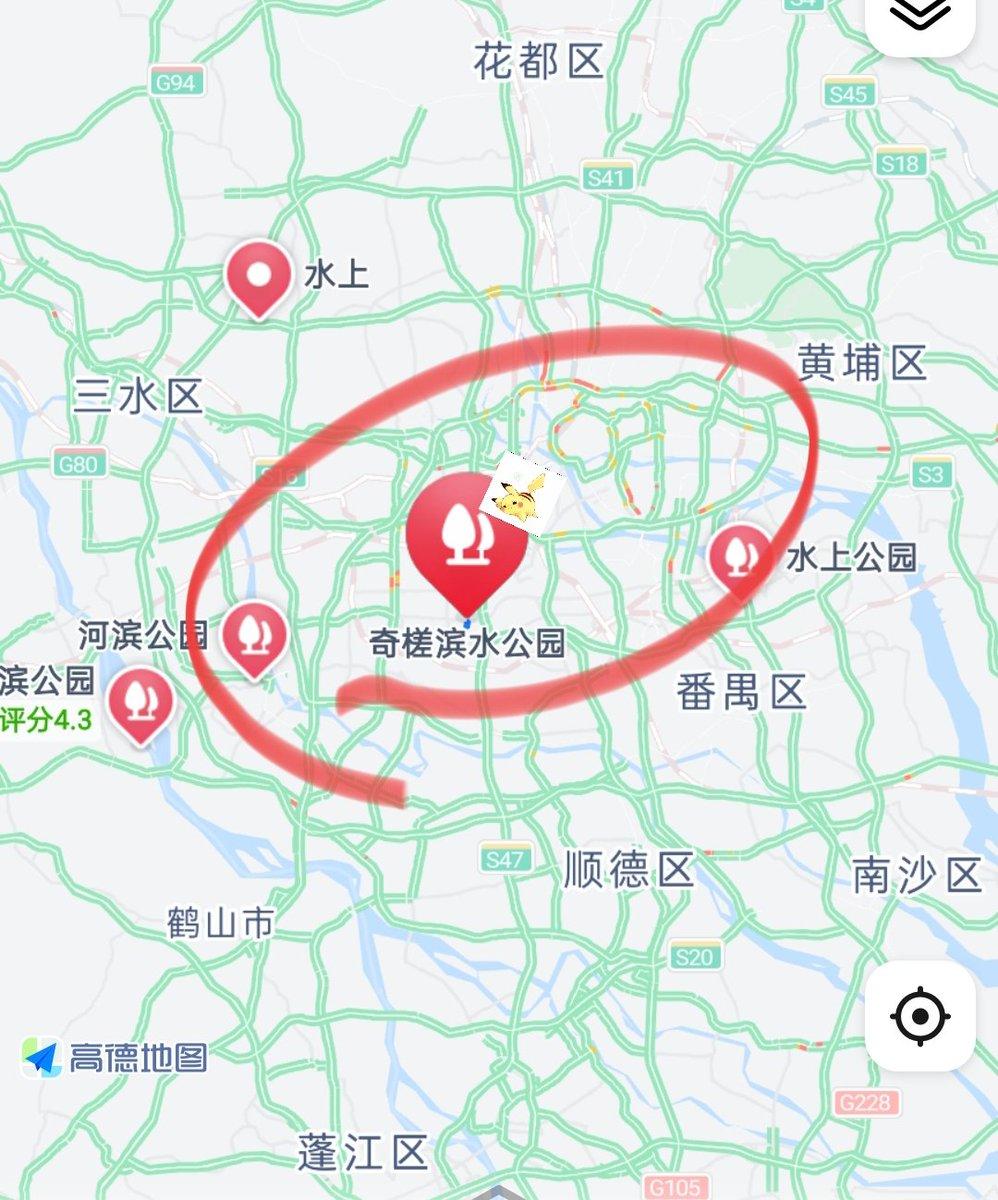998x1200 pixels.
Task: Tap the 顺德区 district name
Action: [629, 870]
